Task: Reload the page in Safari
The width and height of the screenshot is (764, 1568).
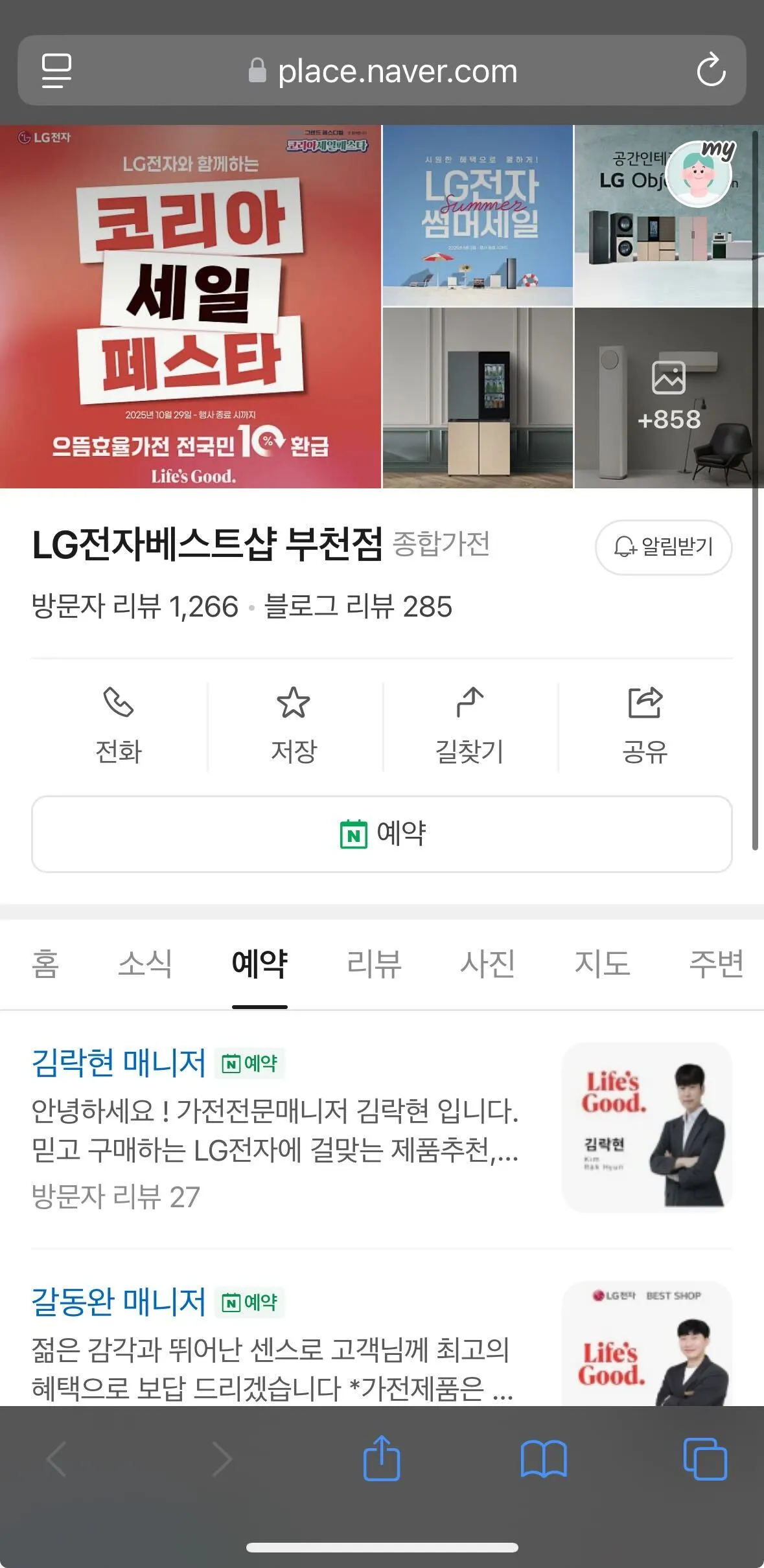Action: click(711, 71)
